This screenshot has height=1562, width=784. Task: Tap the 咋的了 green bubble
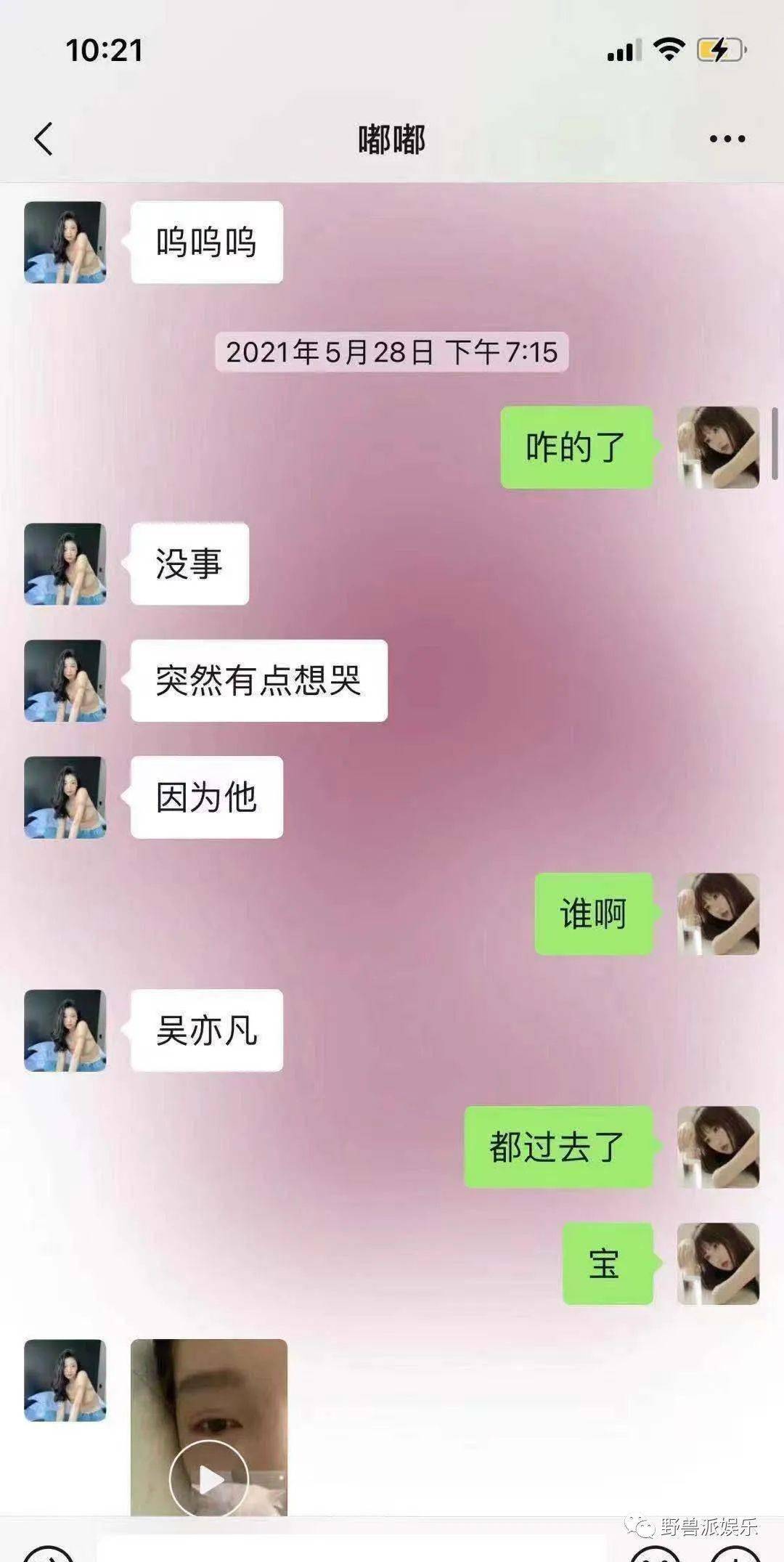click(577, 449)
